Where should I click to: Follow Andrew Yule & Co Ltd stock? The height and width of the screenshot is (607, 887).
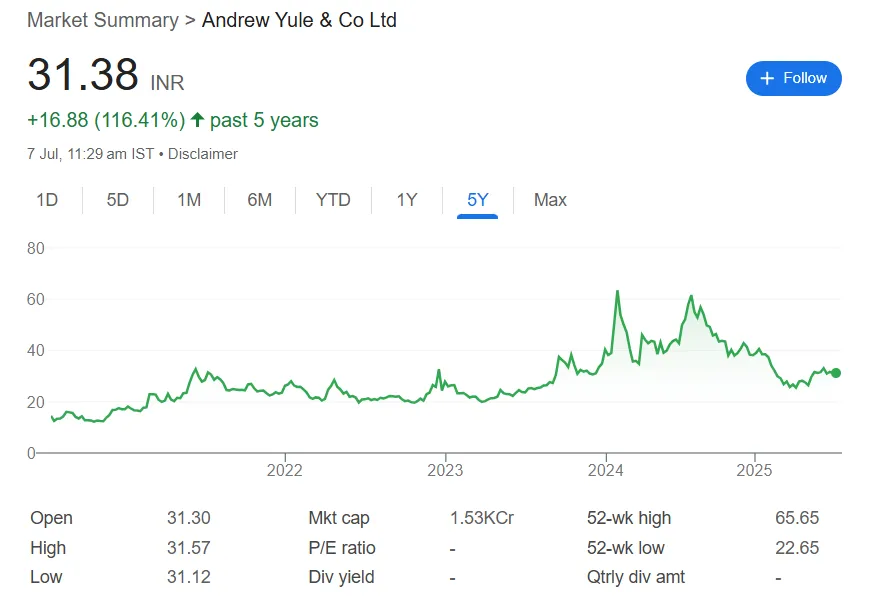pyautogui.click(x=793, y=78)
